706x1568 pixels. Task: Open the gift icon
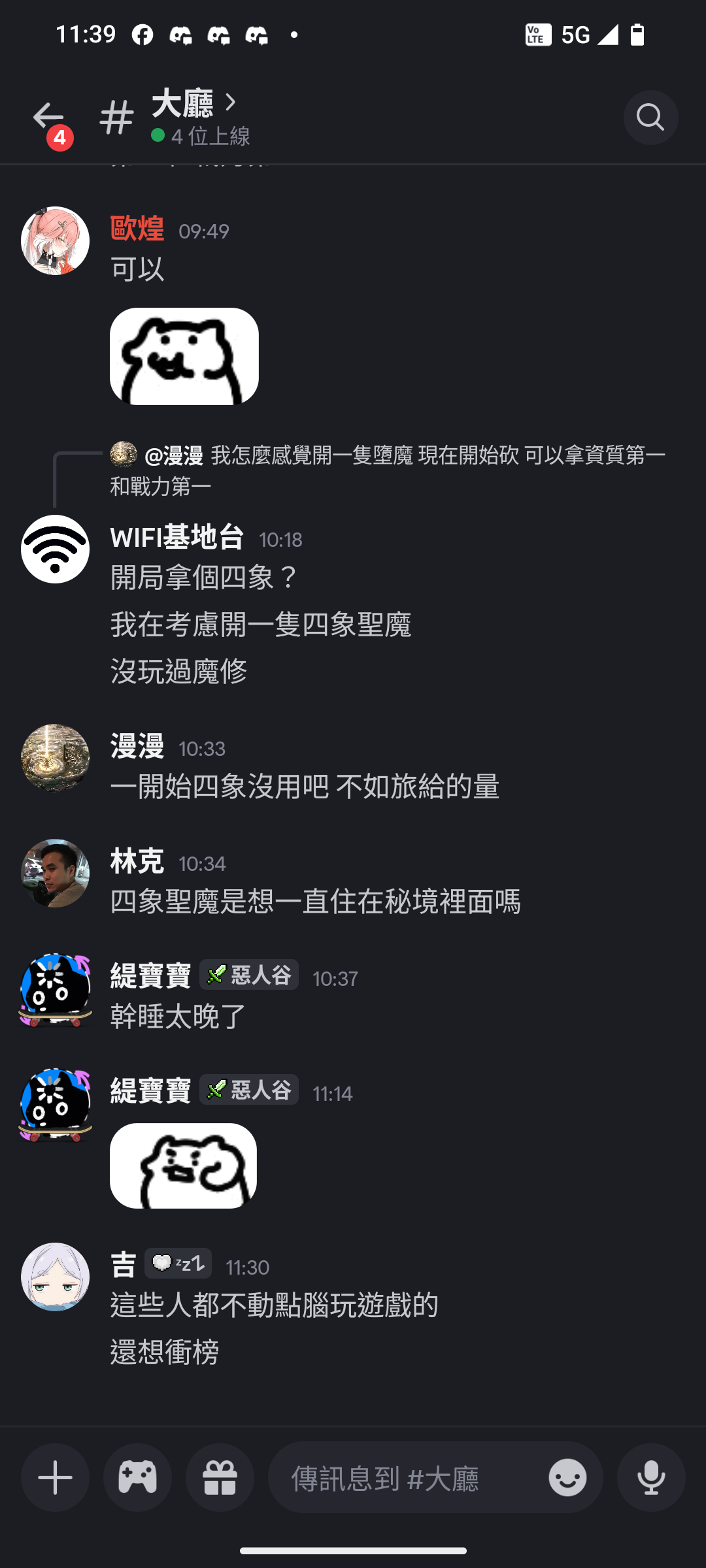(x=220, y=1477)
